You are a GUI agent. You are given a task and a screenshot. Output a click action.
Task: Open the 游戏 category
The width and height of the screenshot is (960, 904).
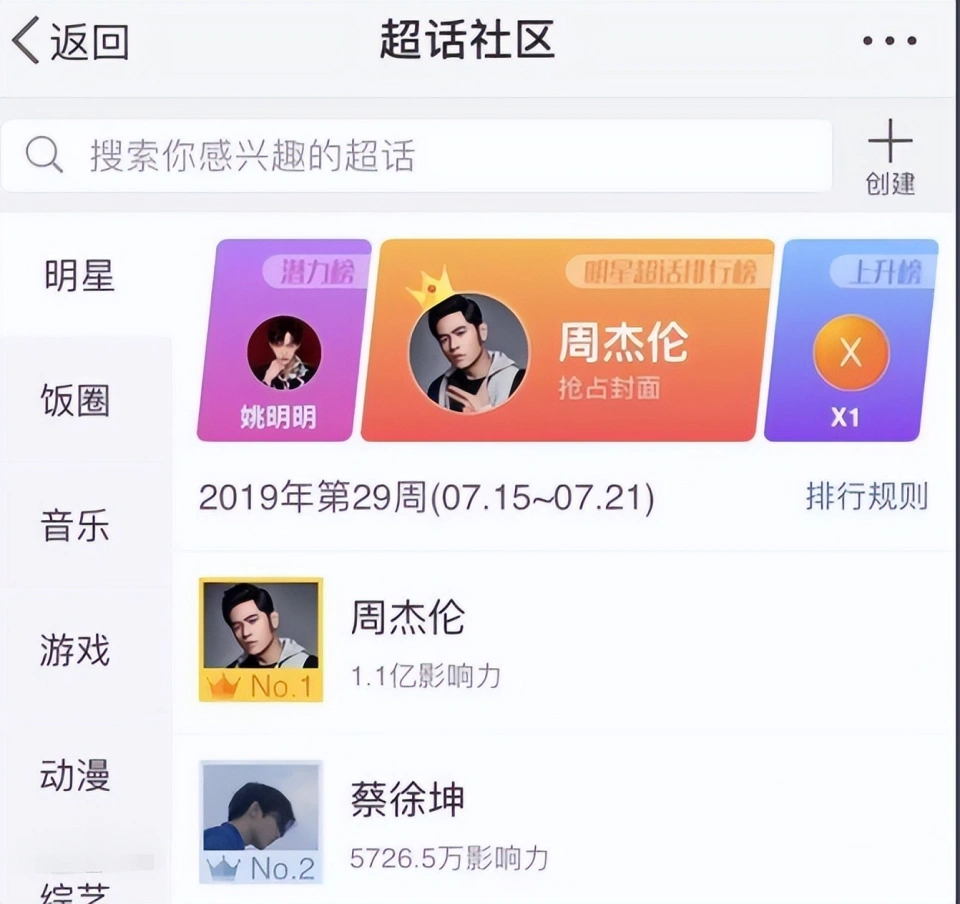[76, 651]
